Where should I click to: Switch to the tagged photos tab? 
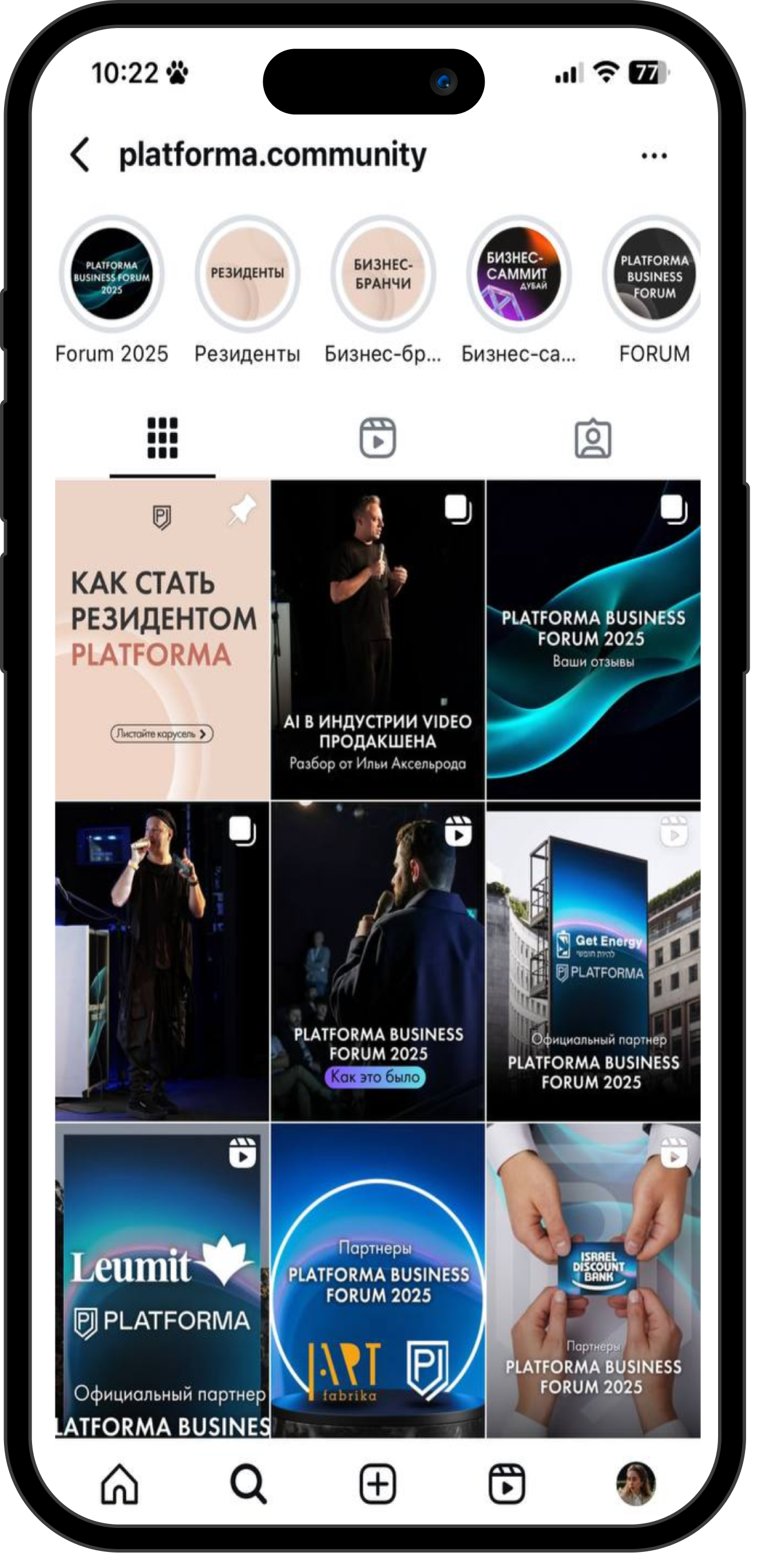593,437
